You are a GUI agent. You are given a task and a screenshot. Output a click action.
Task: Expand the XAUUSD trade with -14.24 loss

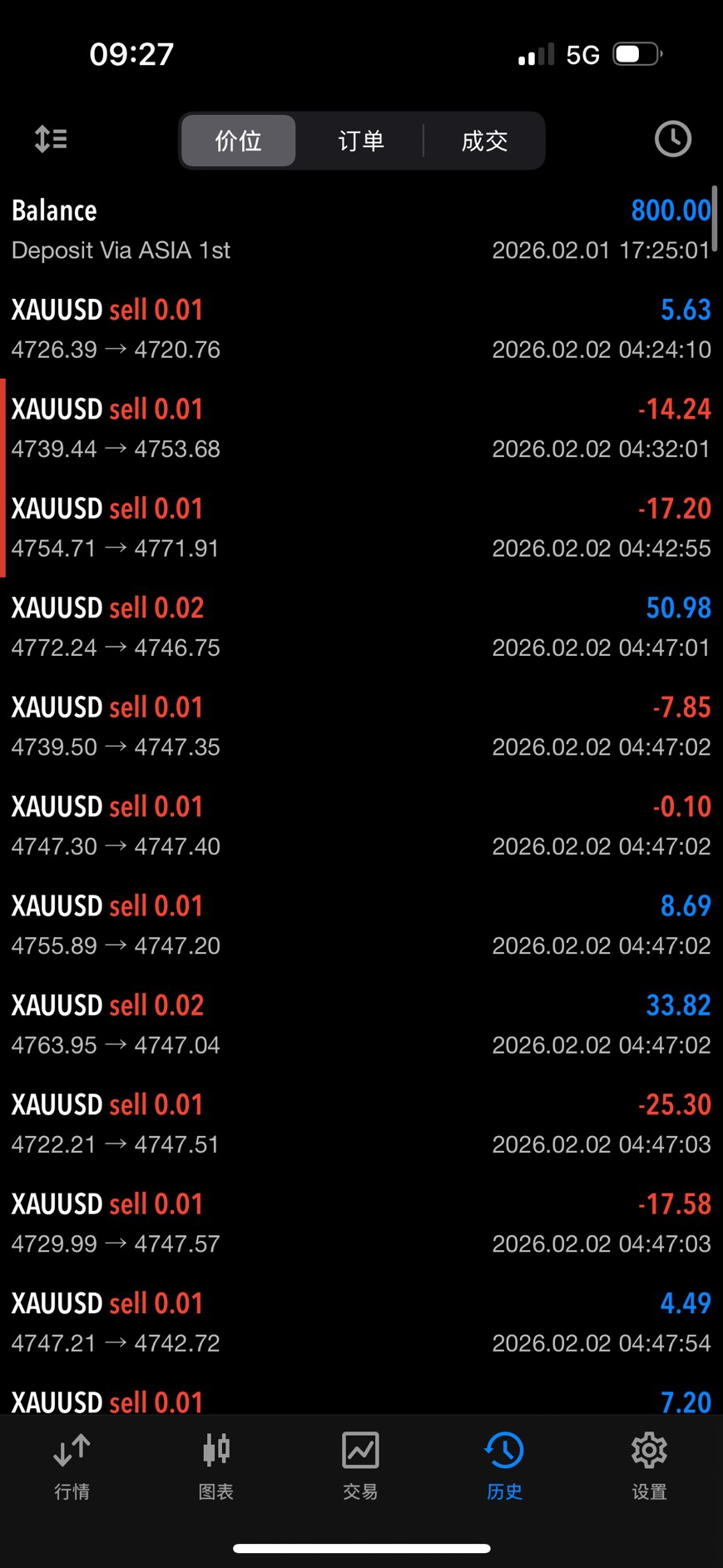(361, 429)
